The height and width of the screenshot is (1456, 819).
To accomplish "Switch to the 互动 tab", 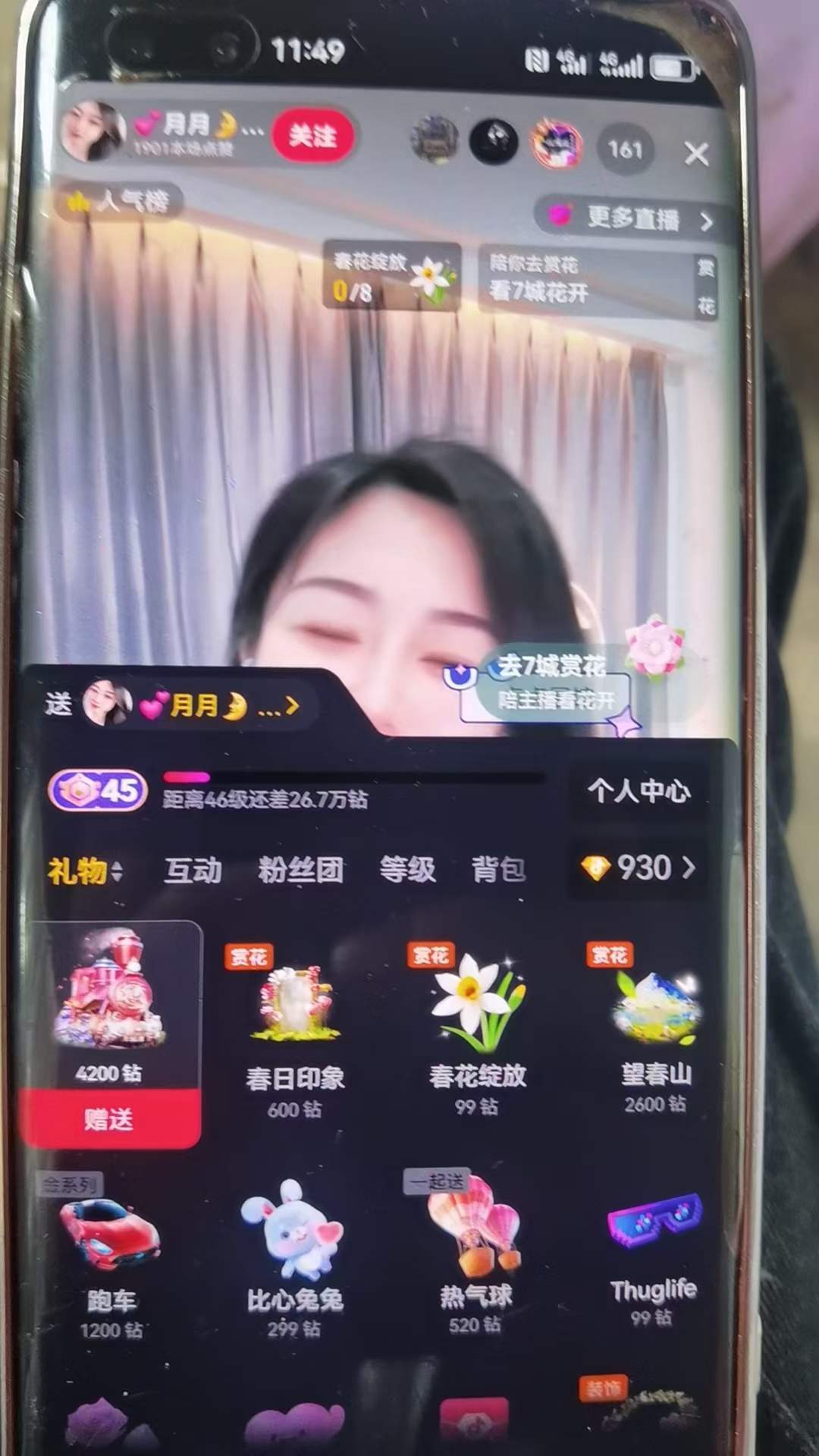I will click(193, 871).
